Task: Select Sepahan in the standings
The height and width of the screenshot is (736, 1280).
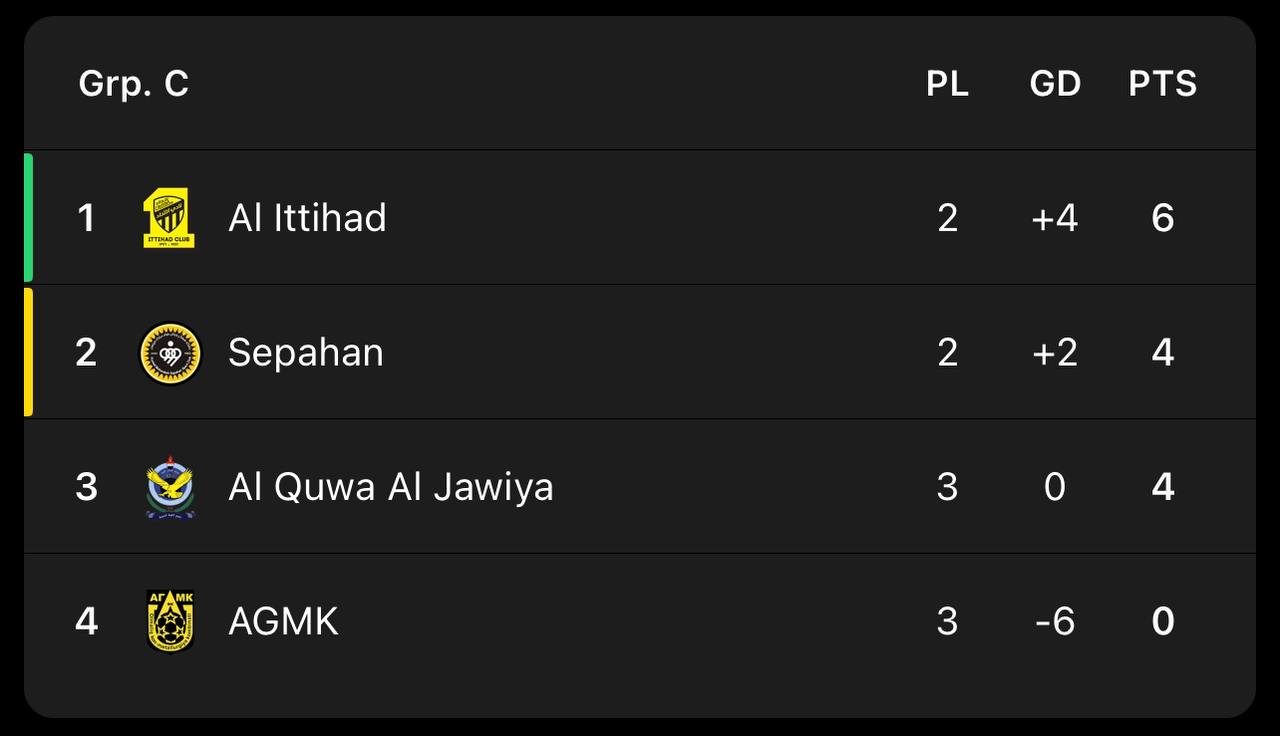Action: coord(305,352)
